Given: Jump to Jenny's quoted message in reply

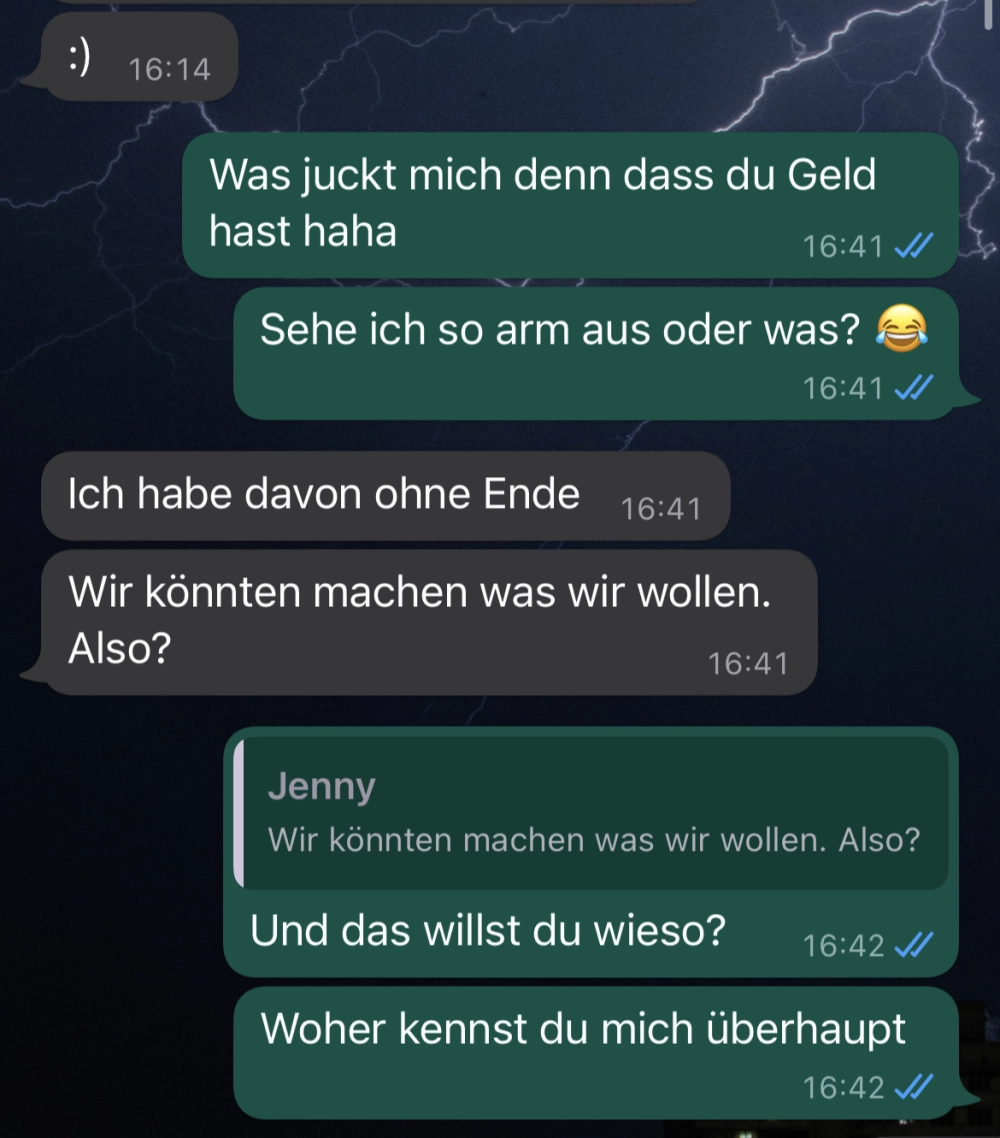Looking at the screenshot, I should click(592, 814).
